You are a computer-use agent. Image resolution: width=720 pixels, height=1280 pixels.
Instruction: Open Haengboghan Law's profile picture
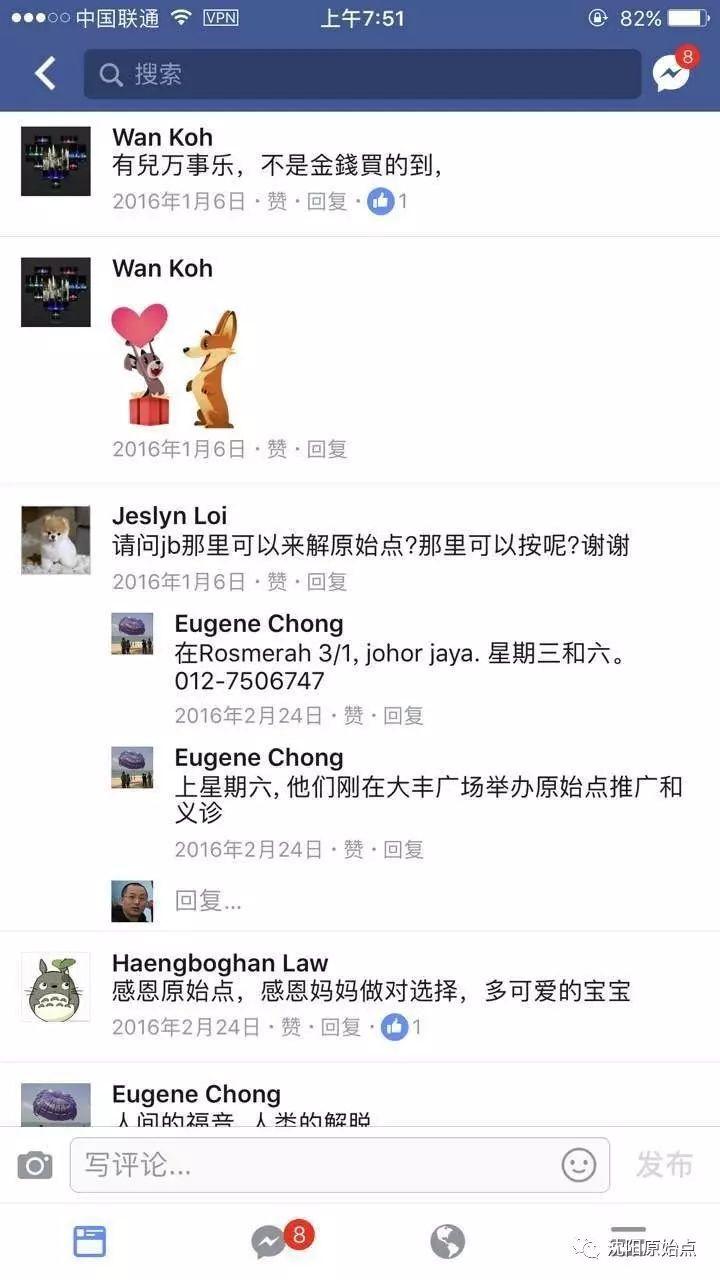tap(56, 987)
